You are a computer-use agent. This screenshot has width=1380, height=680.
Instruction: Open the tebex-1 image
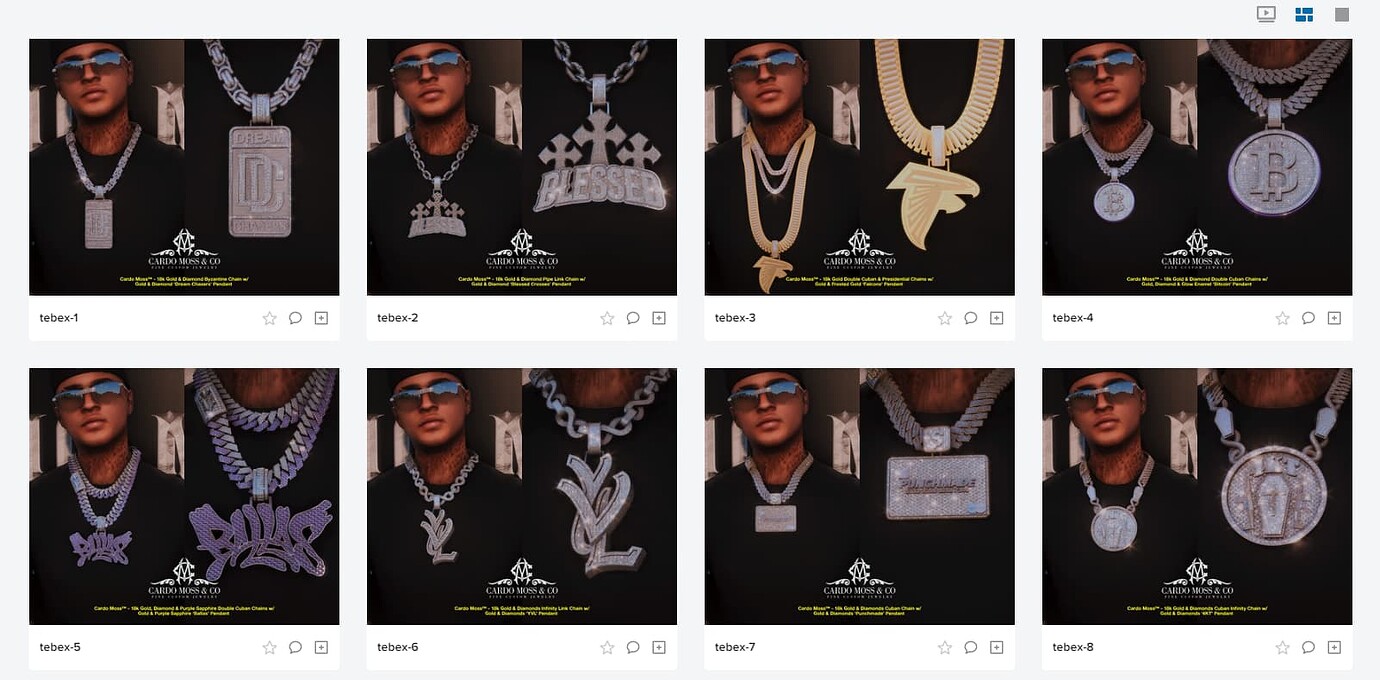(184, 167)
